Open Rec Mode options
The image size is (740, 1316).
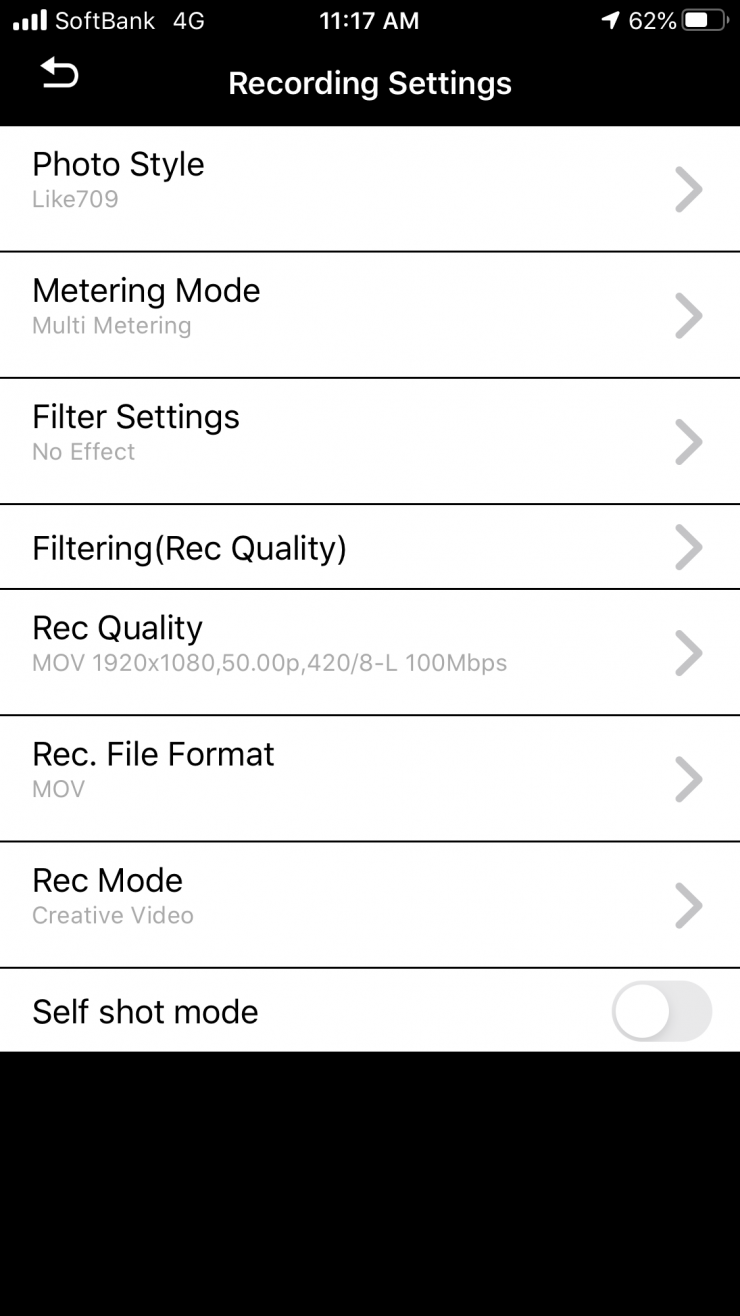pyautogui.click(x=370, y=904)
